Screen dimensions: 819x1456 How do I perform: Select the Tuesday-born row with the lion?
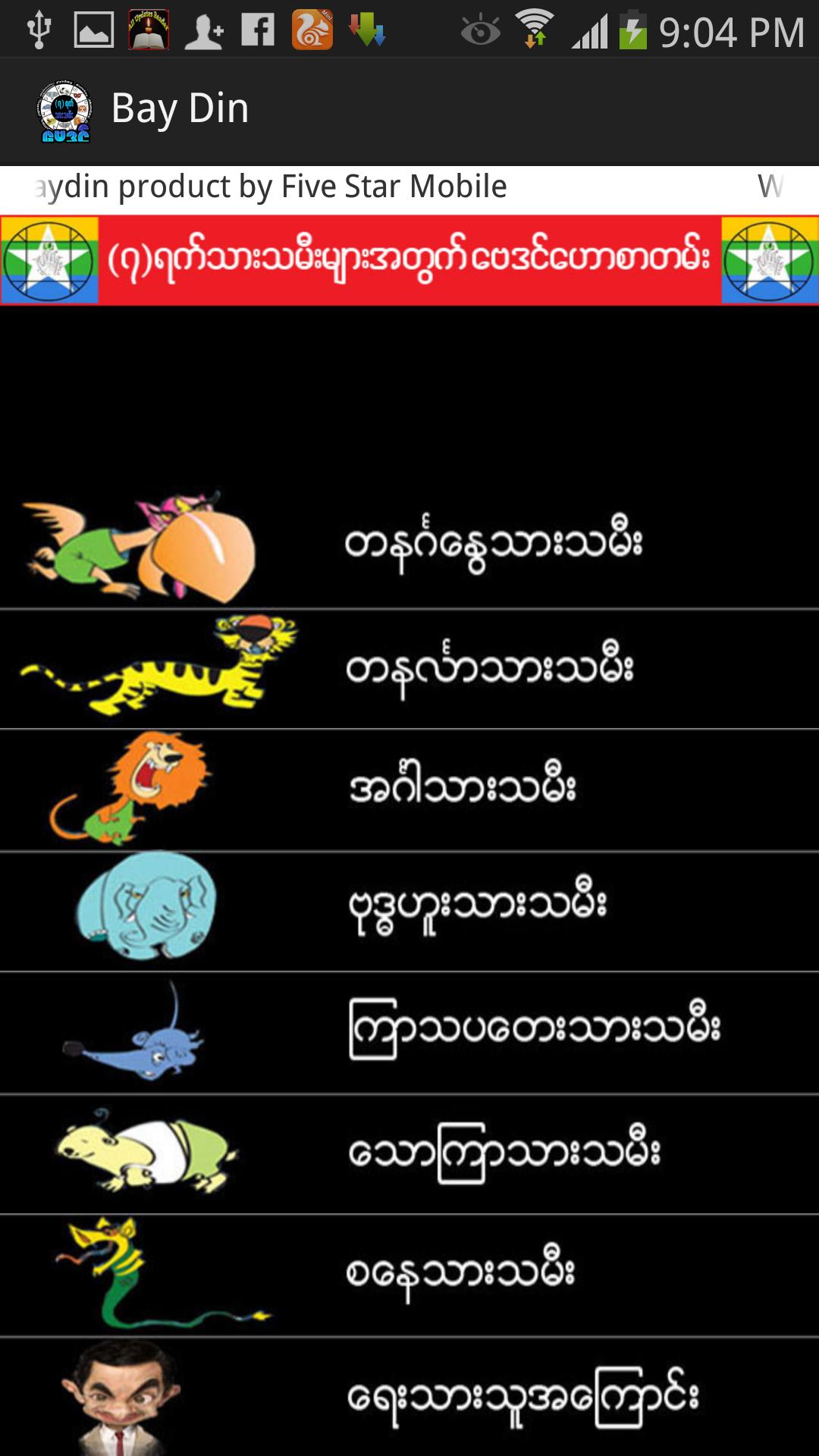(409, 790)
